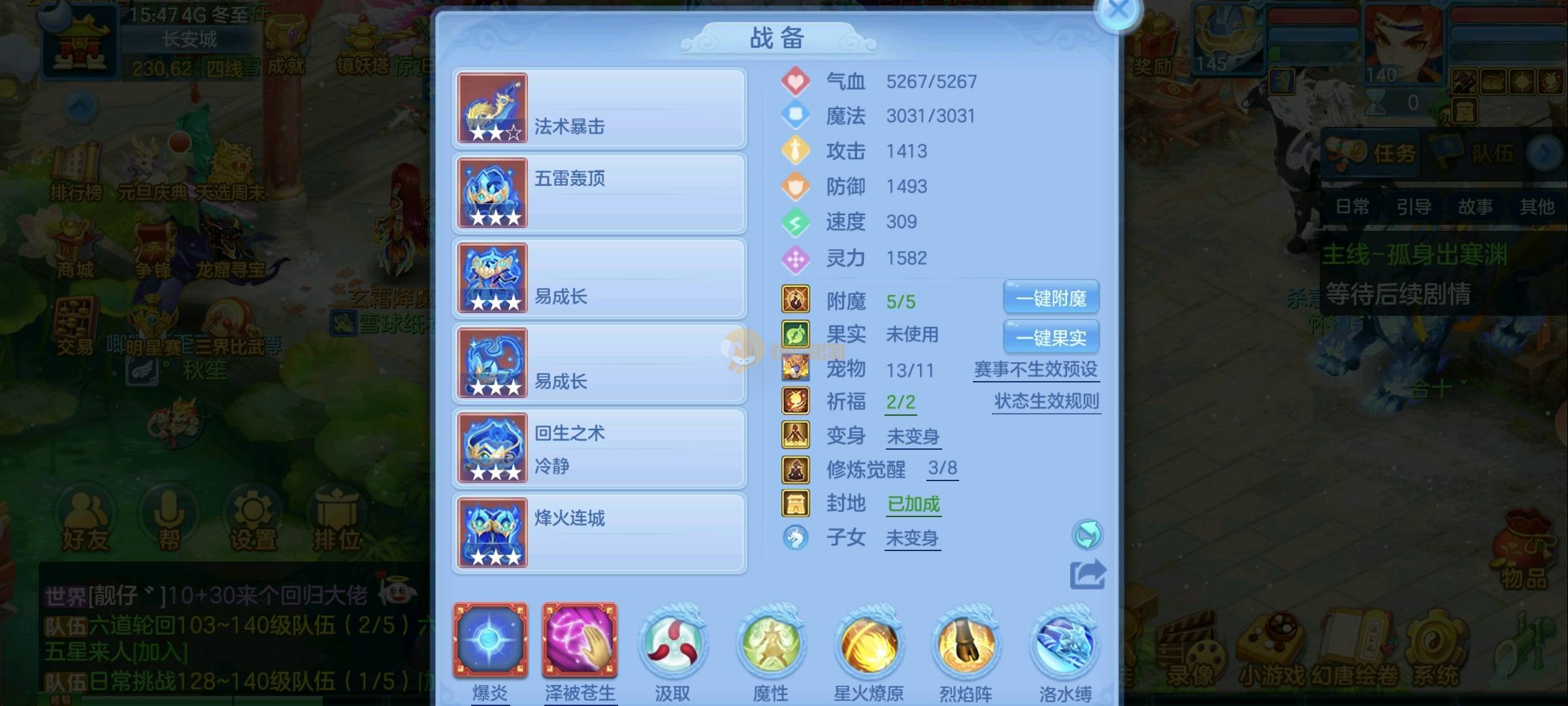The width and height of the screenshot is (1568, 706).
Task: Open the 未变身 link beside 变身
Action: (x=913, y=436)
